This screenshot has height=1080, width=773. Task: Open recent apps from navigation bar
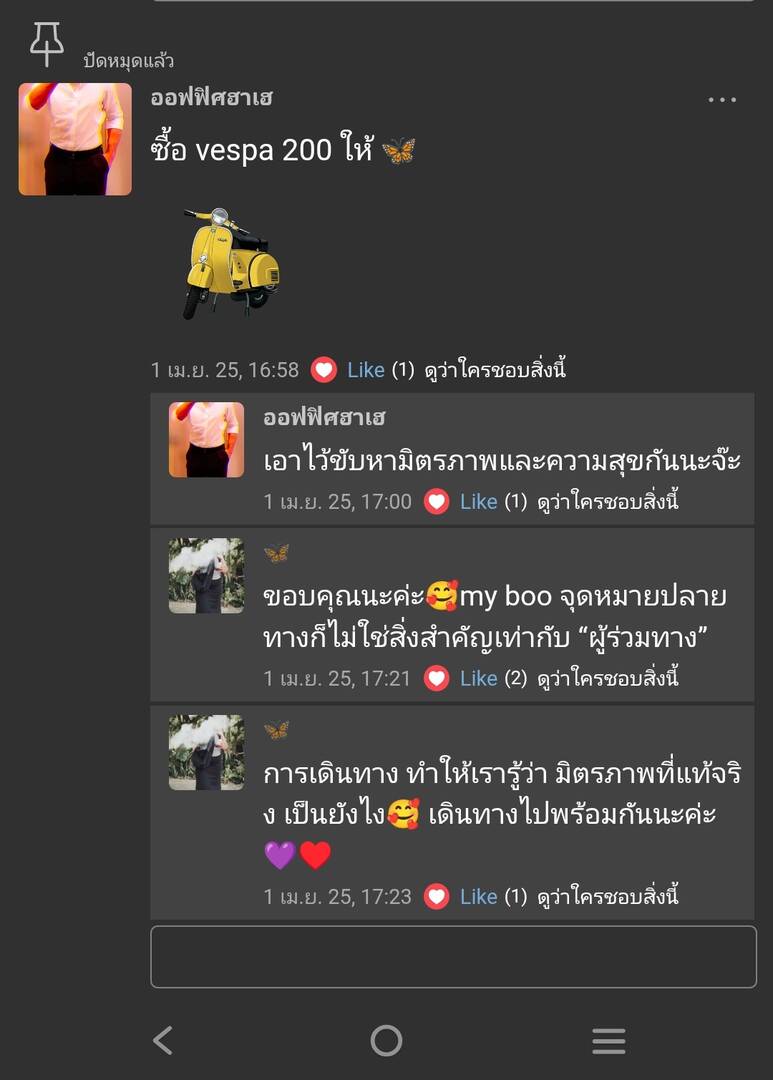coord(608,1041)
